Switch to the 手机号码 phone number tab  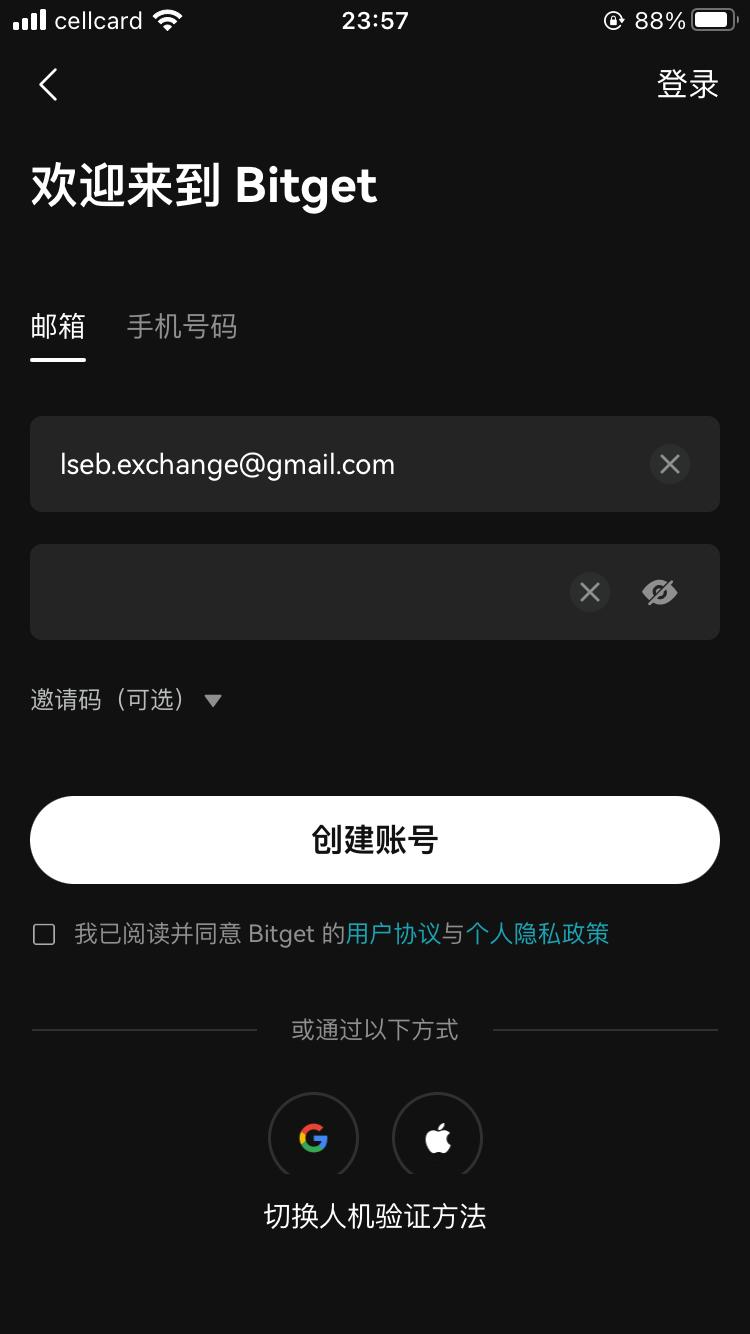[182, 326]
